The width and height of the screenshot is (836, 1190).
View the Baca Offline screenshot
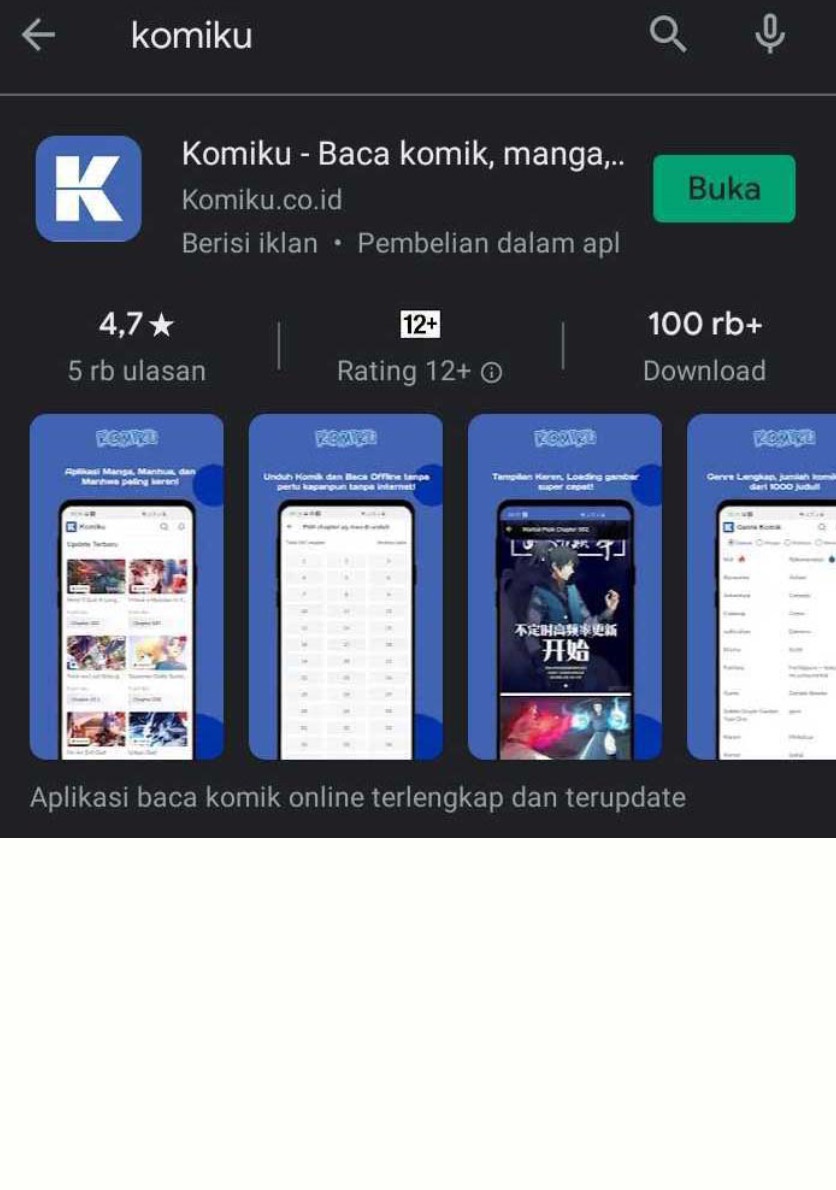click(x=345, y=586)
